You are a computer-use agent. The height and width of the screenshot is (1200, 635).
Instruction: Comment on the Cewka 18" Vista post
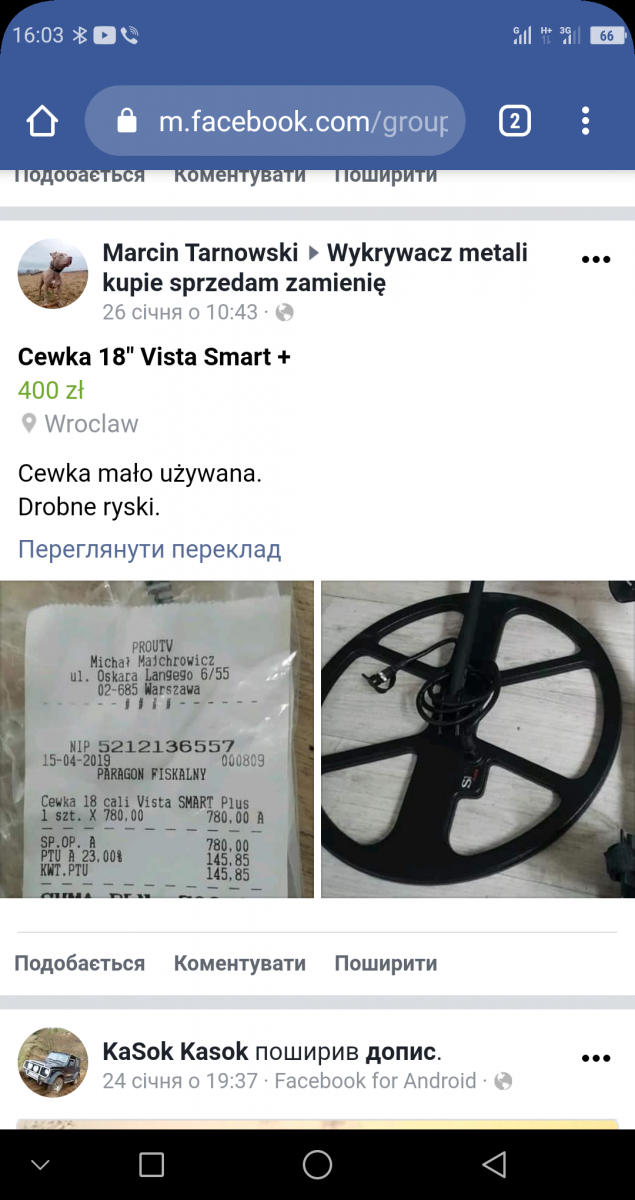239,963
